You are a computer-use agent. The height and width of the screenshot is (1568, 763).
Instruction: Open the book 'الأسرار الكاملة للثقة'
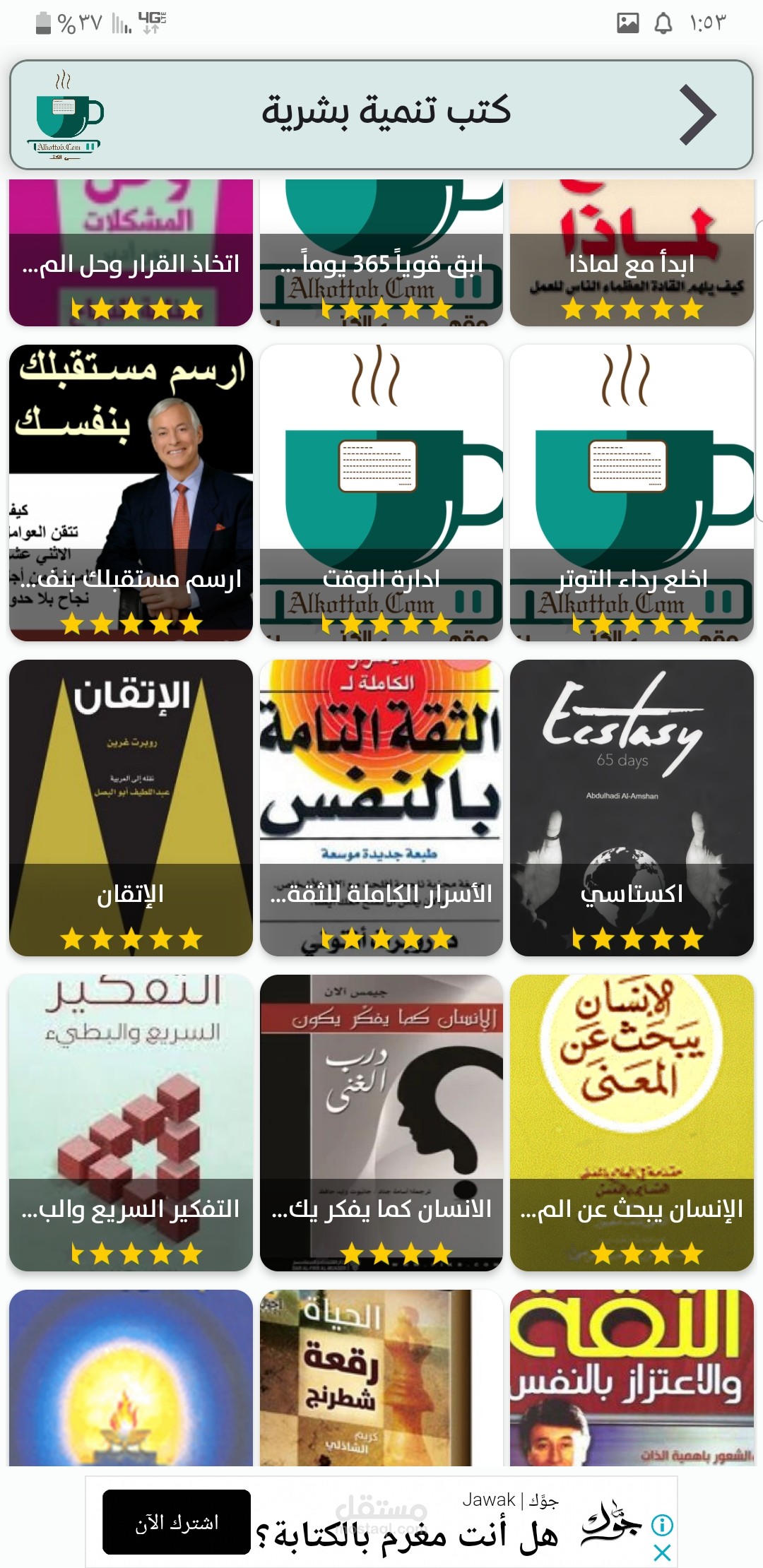(x=381, y=807)
